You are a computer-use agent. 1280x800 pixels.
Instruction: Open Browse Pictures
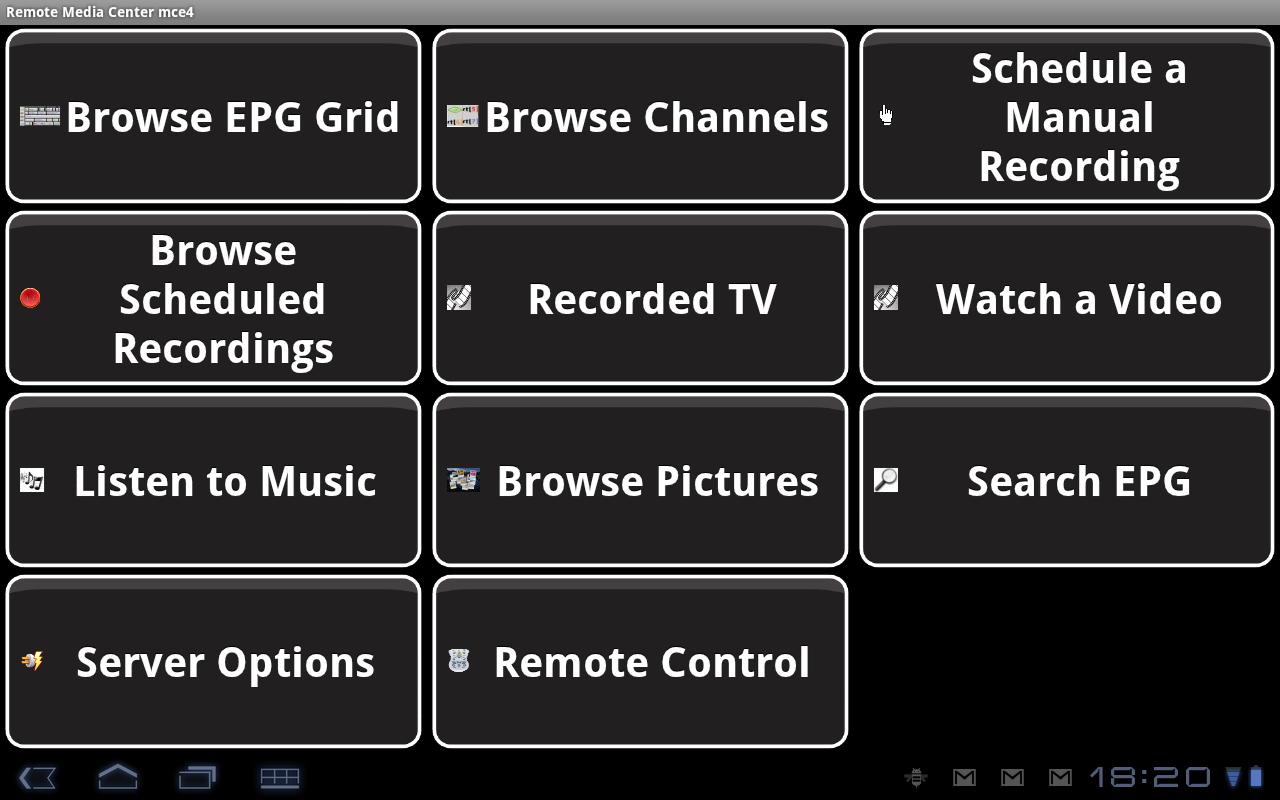(x=640, y=481)
